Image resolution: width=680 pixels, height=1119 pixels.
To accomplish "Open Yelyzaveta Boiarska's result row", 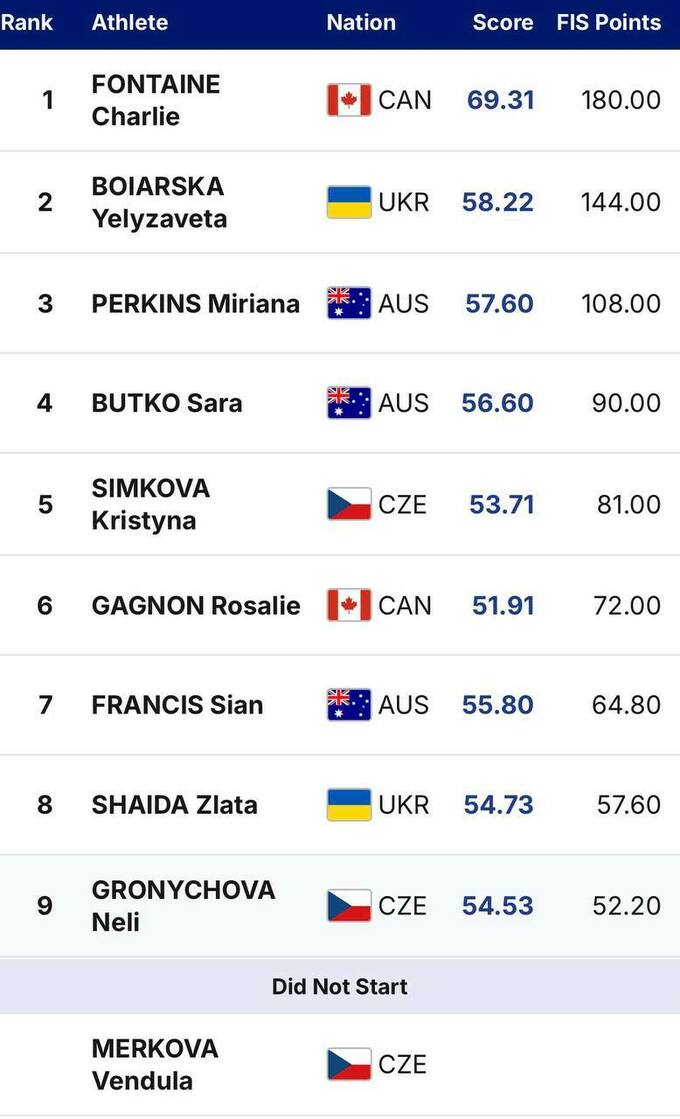I will [x=159, y=202].
